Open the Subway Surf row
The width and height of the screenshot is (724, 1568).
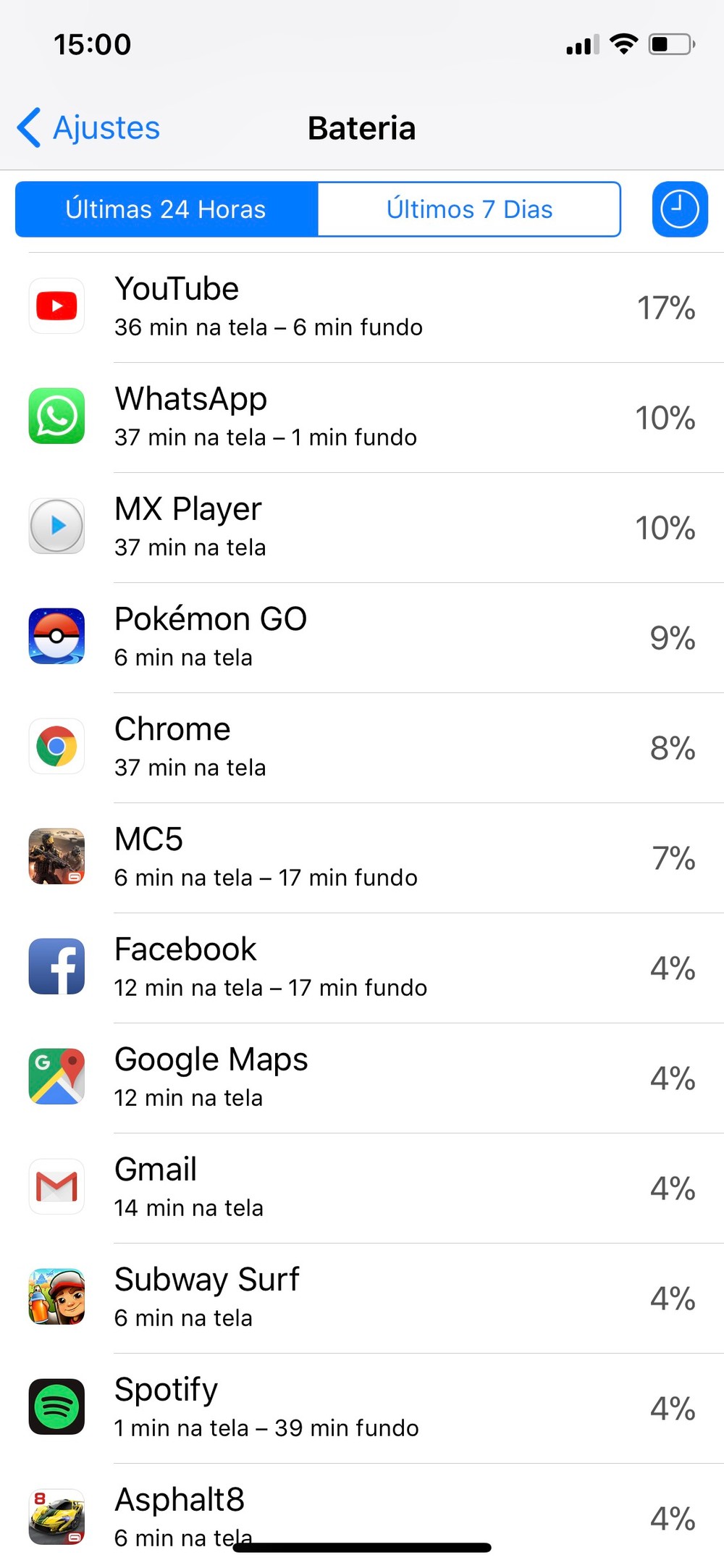tap(362, 1298)
